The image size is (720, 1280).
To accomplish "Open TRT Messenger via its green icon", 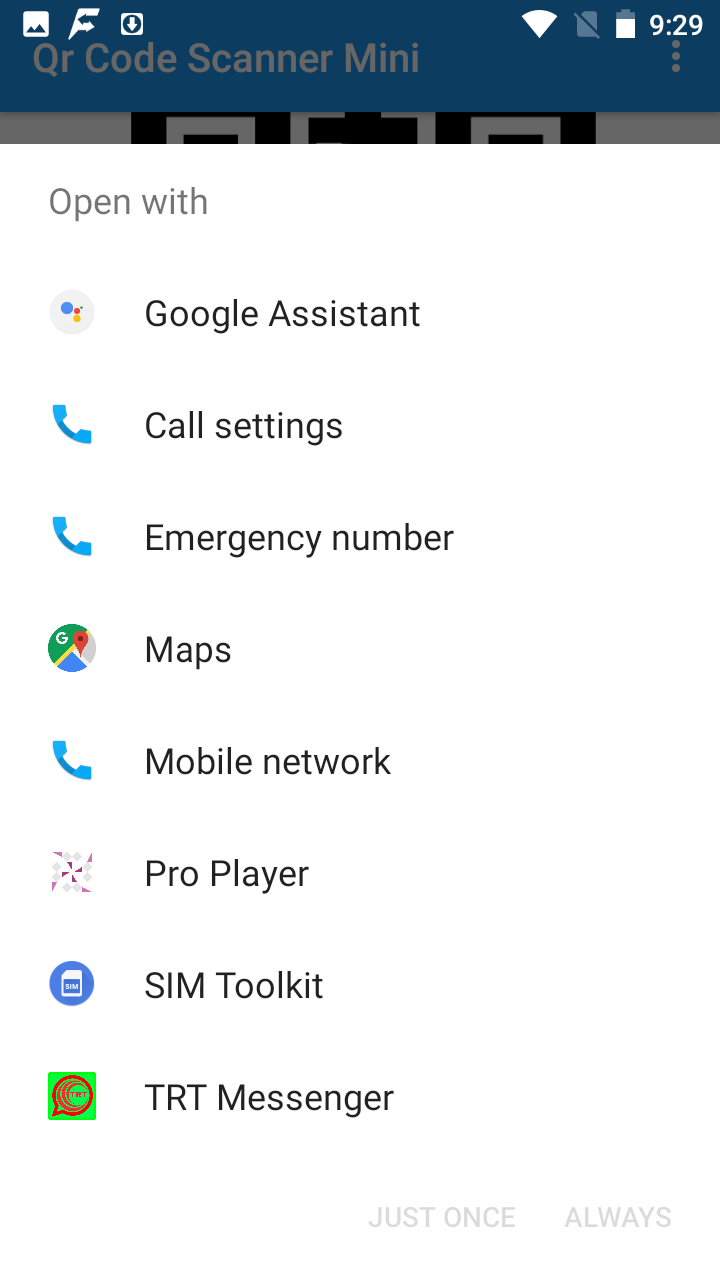I will 71,1096.
